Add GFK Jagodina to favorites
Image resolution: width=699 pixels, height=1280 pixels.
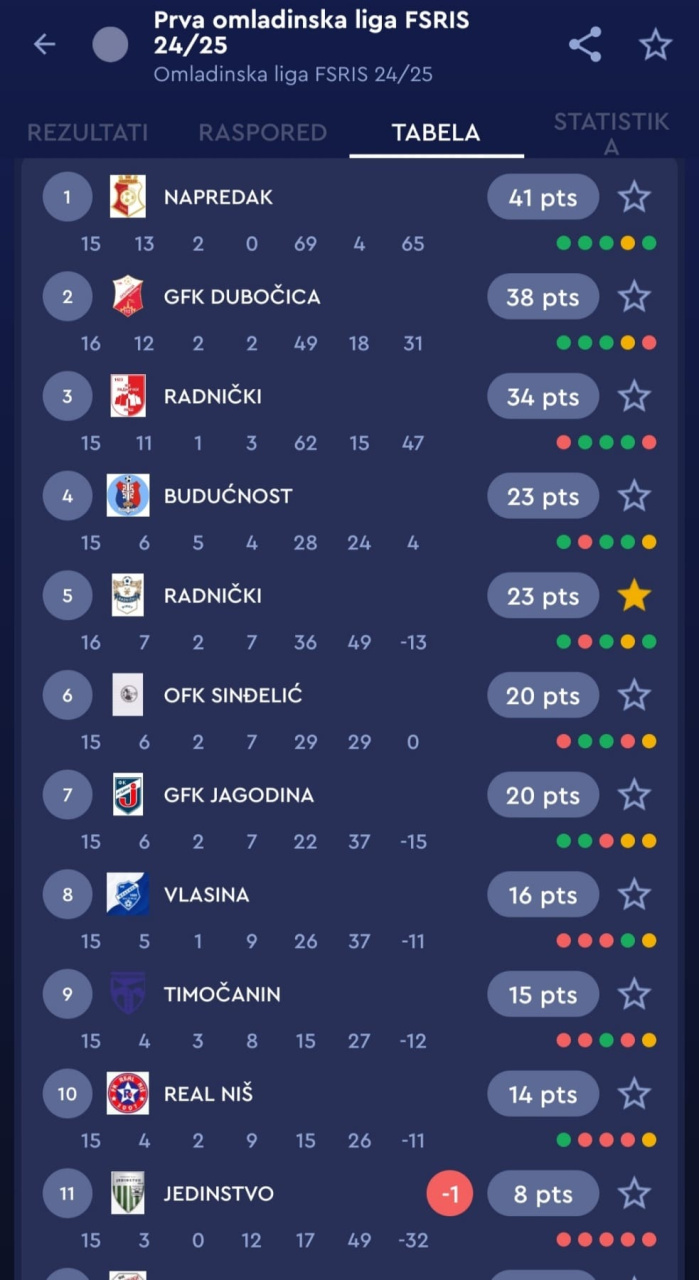coord(634,795)
